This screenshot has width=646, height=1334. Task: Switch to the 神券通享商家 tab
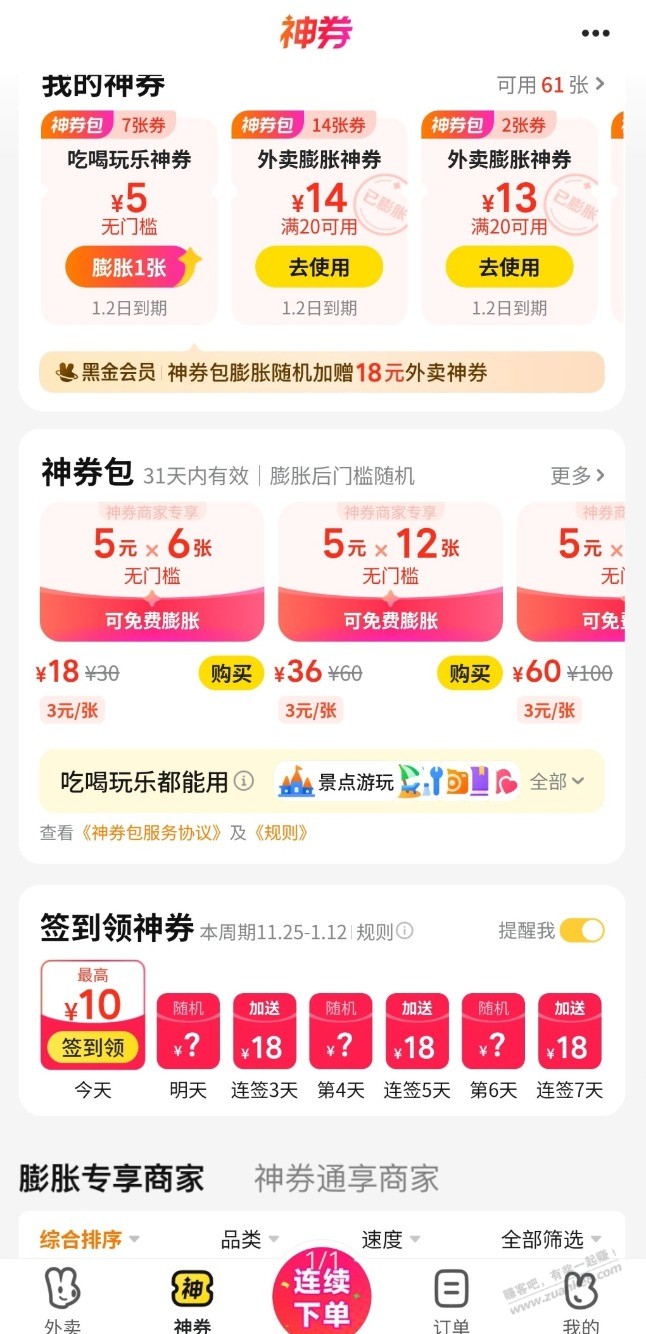point(346,1178)
